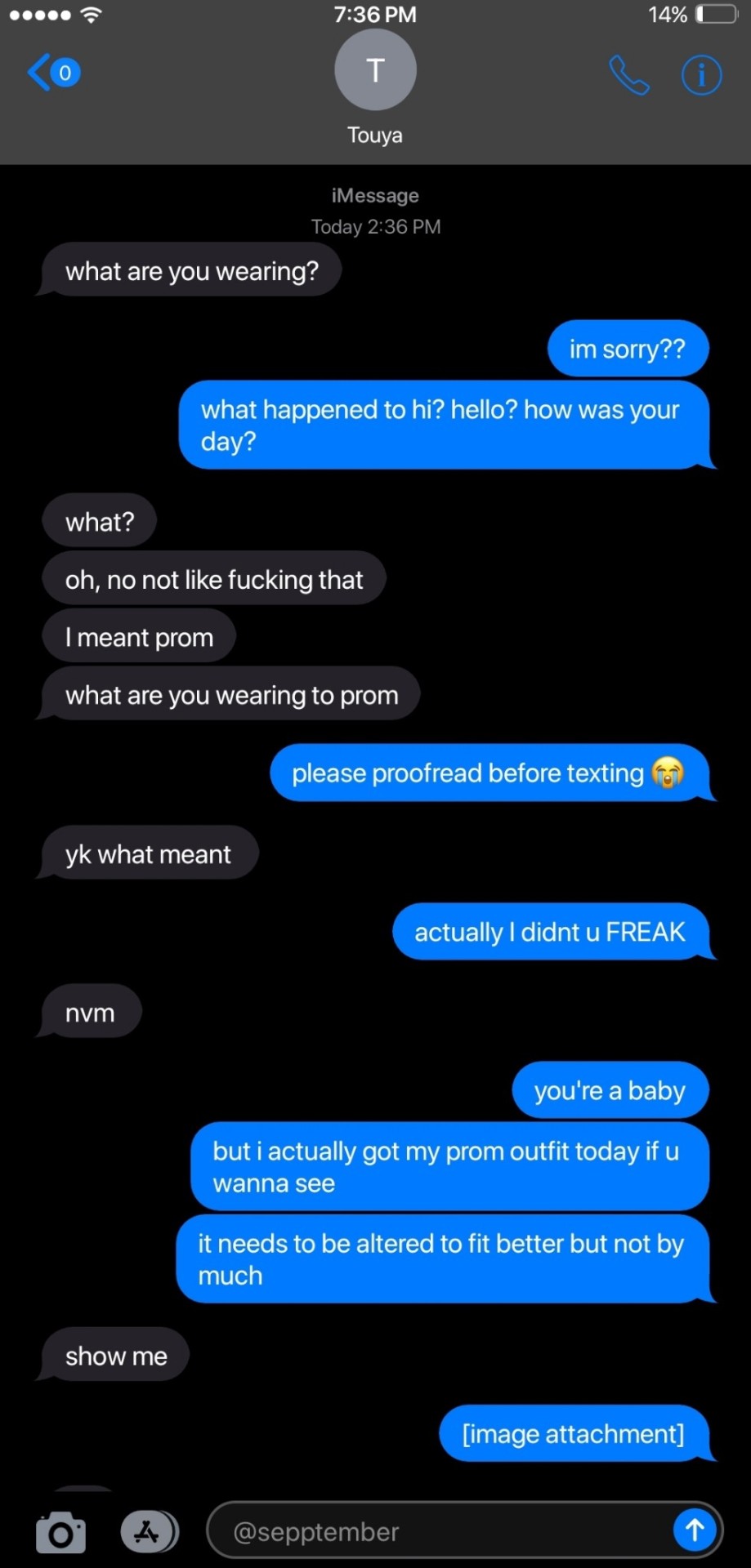Focus the message text field

tap(441, 1531)
